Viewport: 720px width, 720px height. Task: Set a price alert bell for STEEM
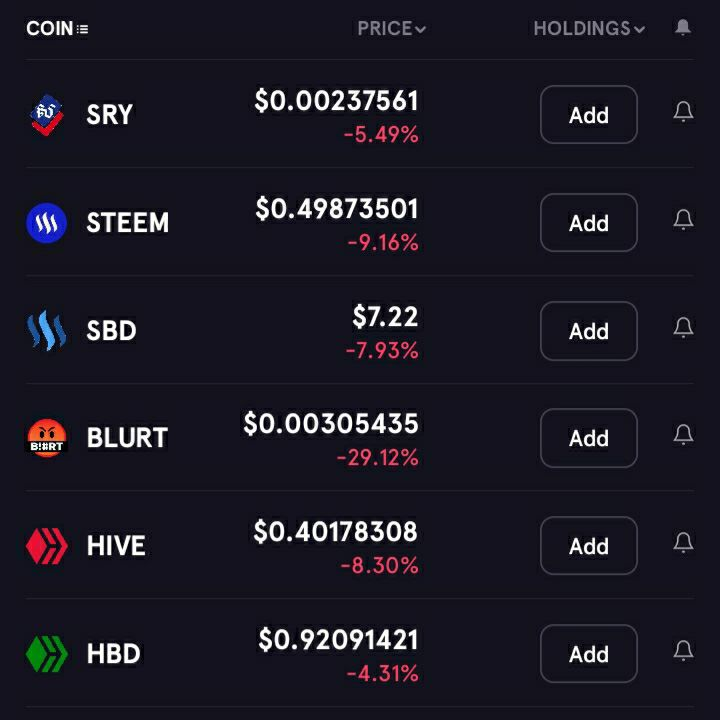click(x=683, y=220)
